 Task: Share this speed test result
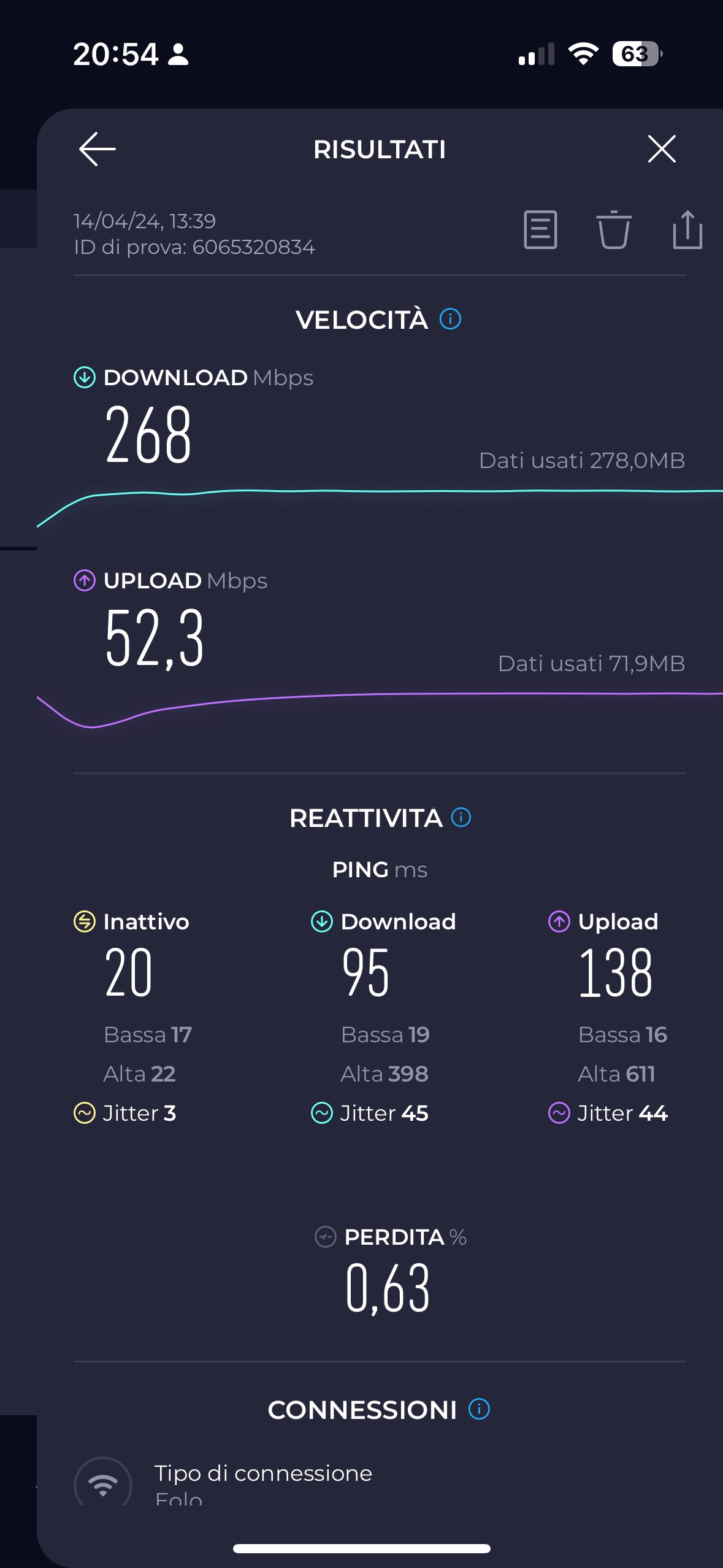coord(687,230)
